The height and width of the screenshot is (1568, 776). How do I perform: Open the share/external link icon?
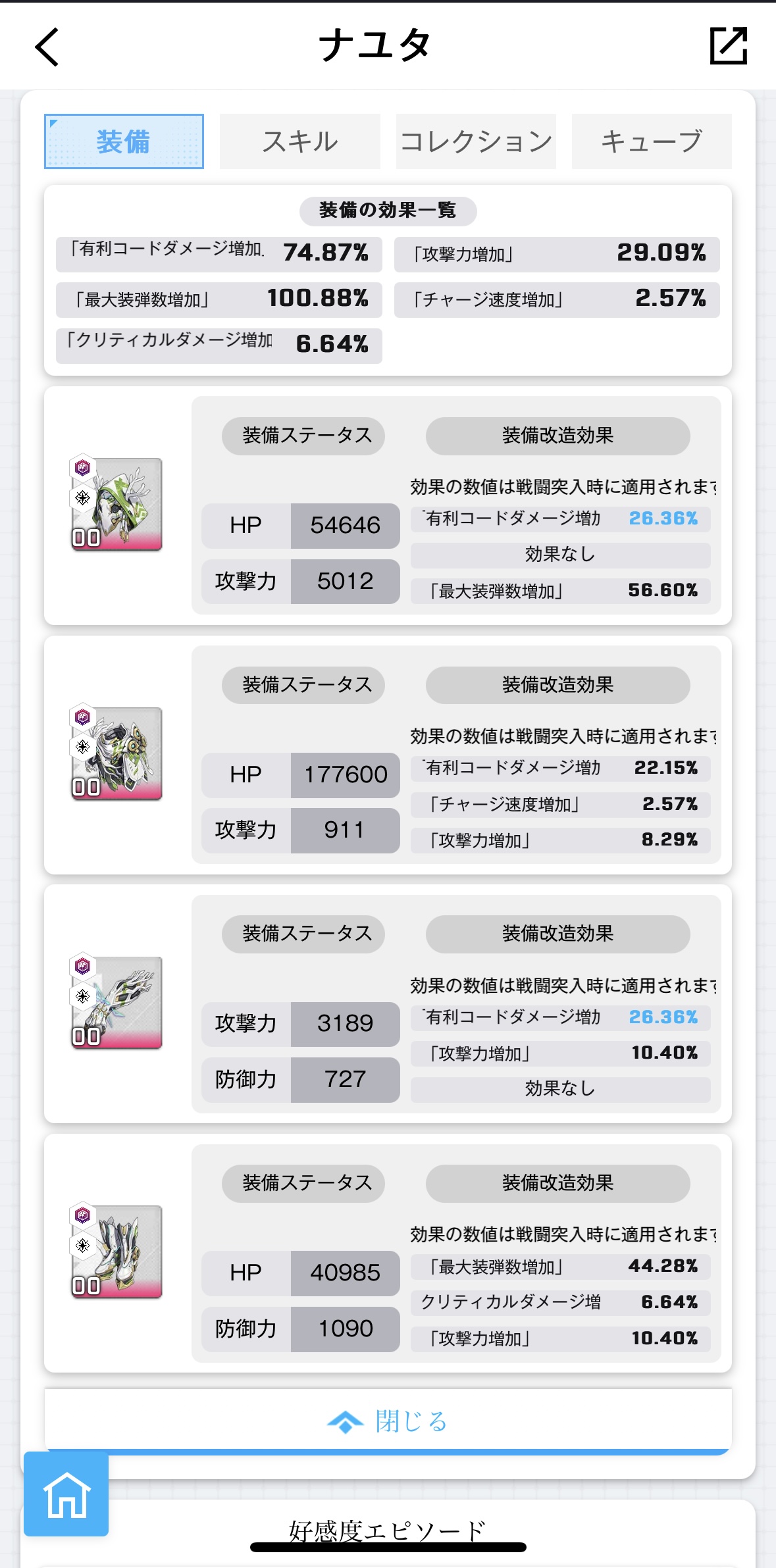pos(729,46)
